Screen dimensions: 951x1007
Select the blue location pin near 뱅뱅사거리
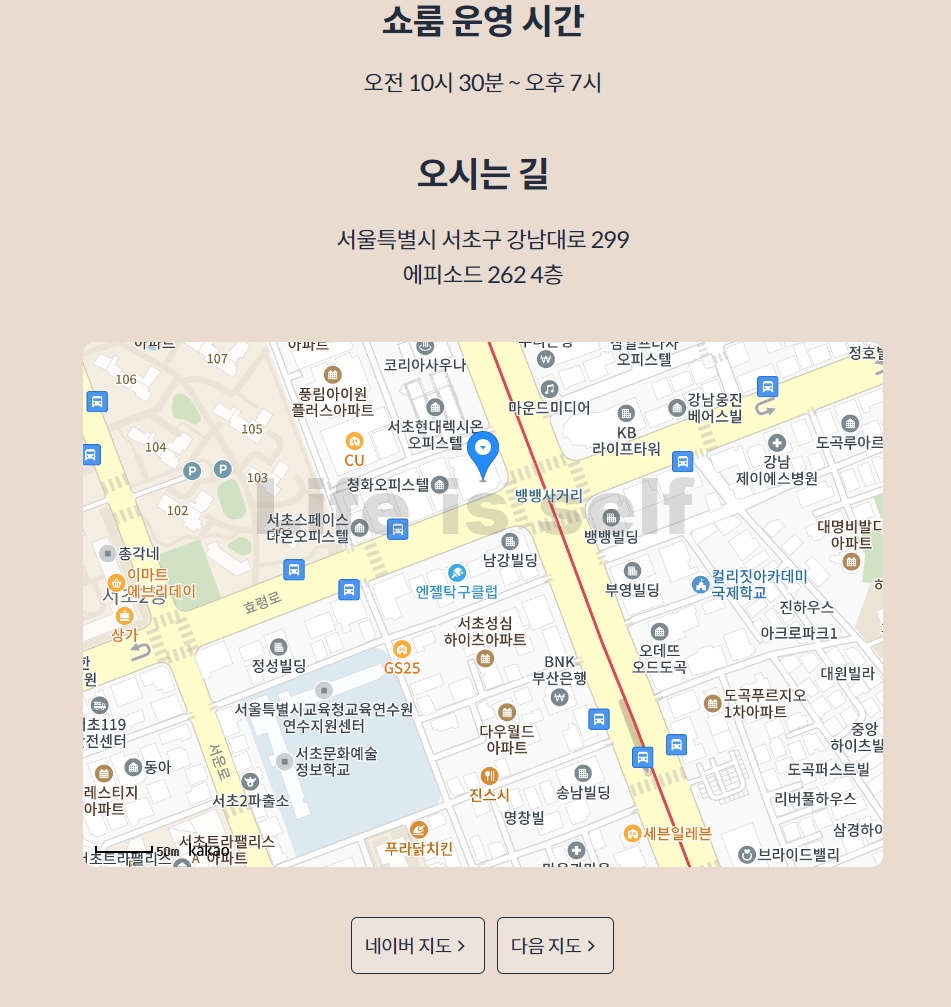click(x=483, y=452)
